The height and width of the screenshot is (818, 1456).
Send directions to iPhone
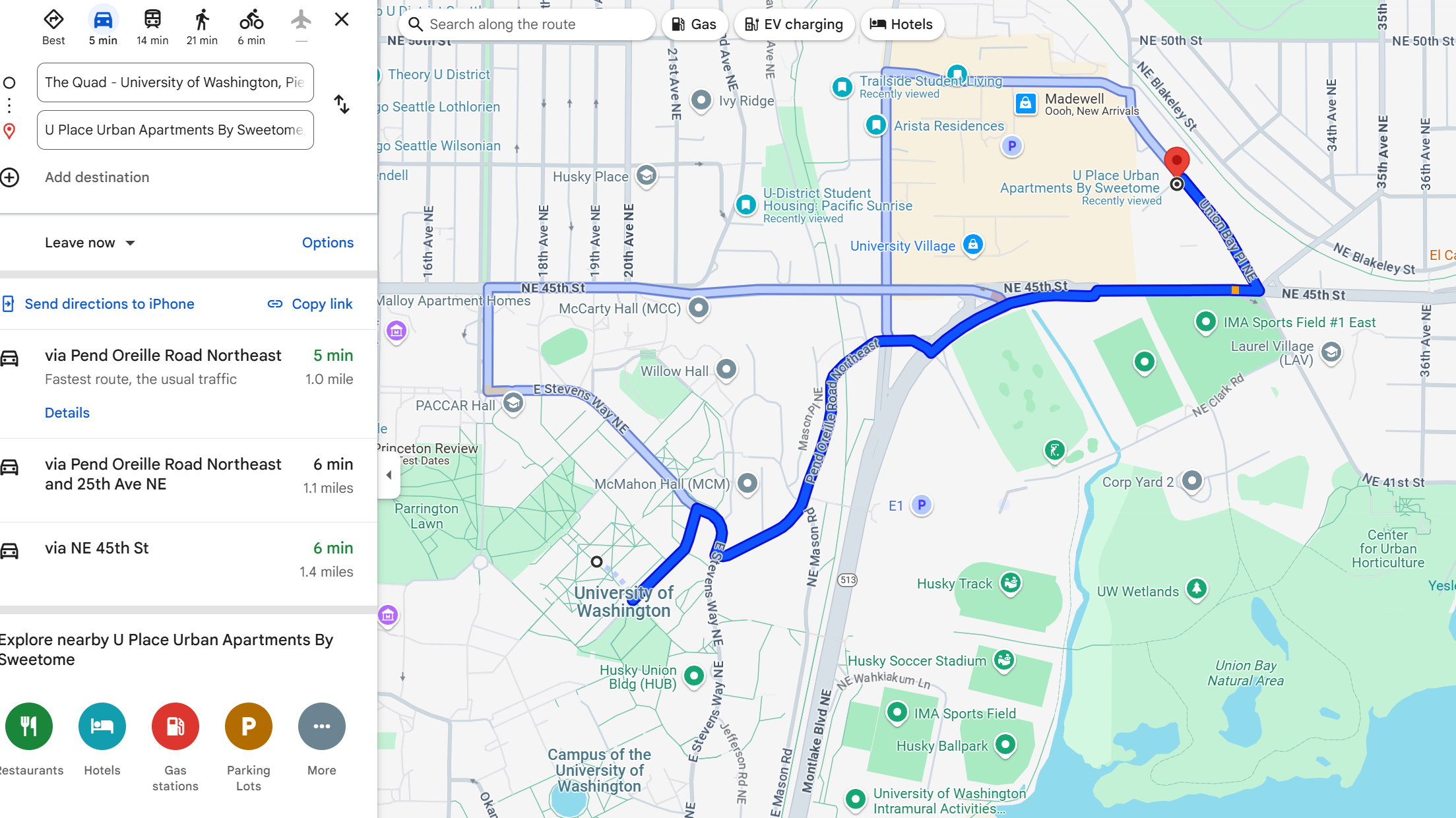(109, 304)
